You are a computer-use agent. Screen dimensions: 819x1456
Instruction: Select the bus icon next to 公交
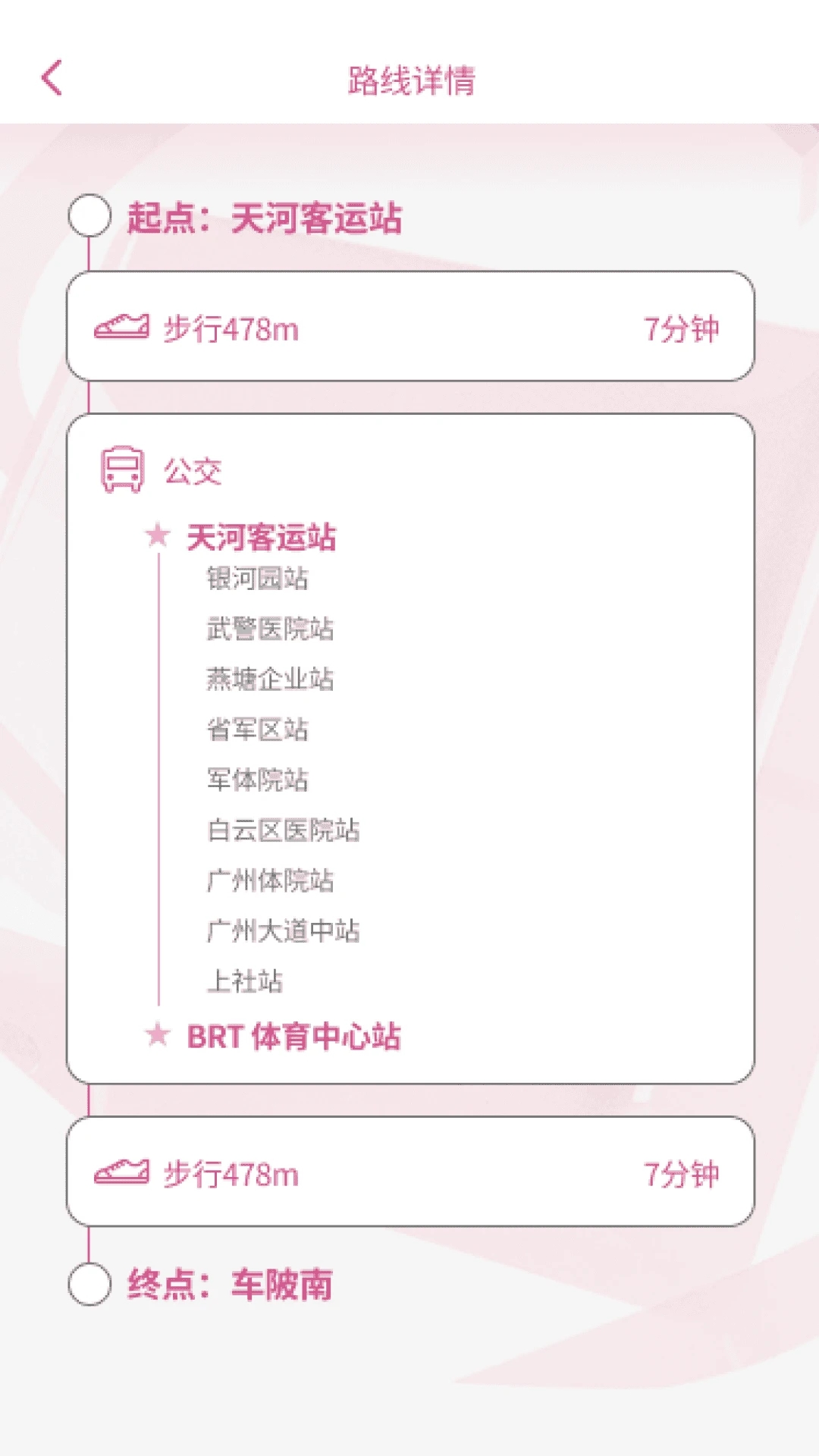point(121,472)
